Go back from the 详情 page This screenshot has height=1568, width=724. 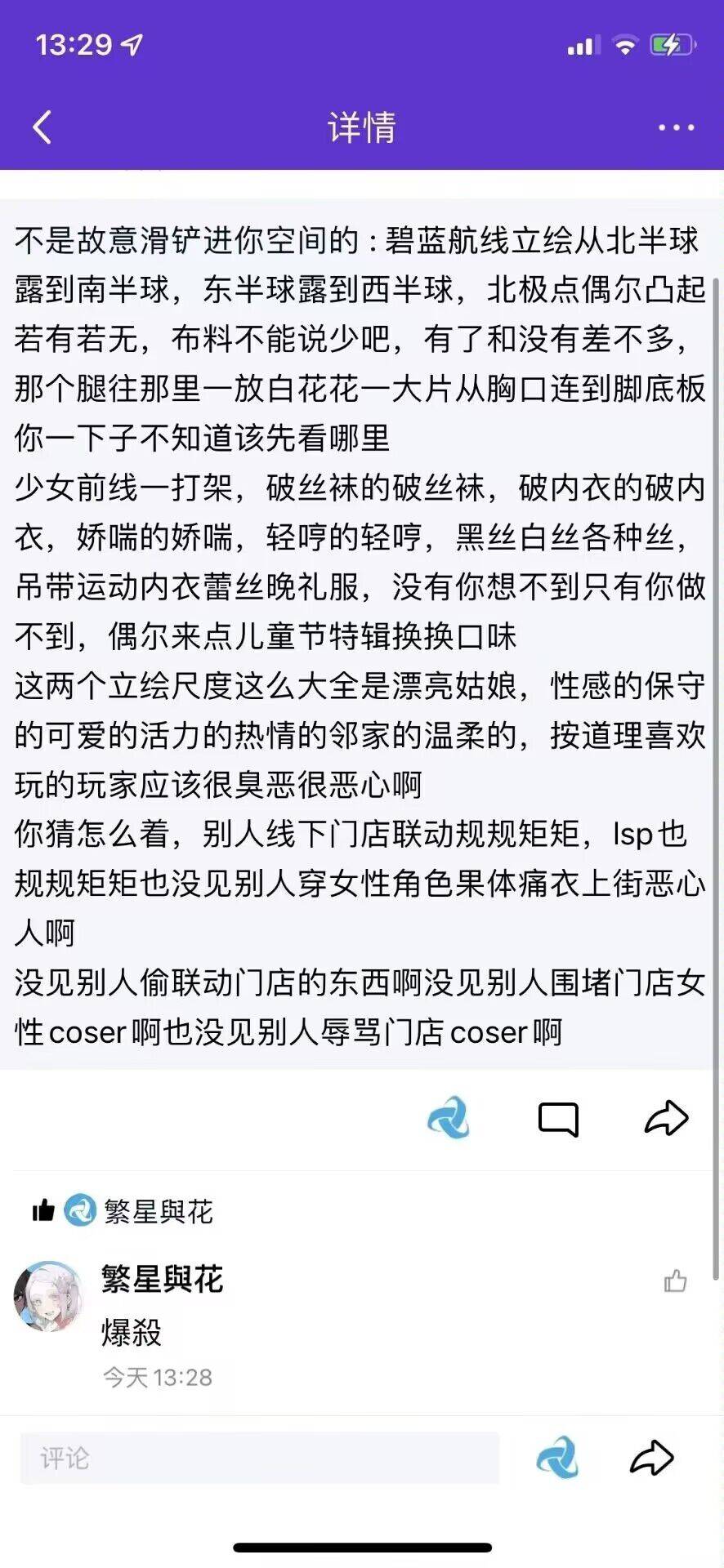point(42,127)
